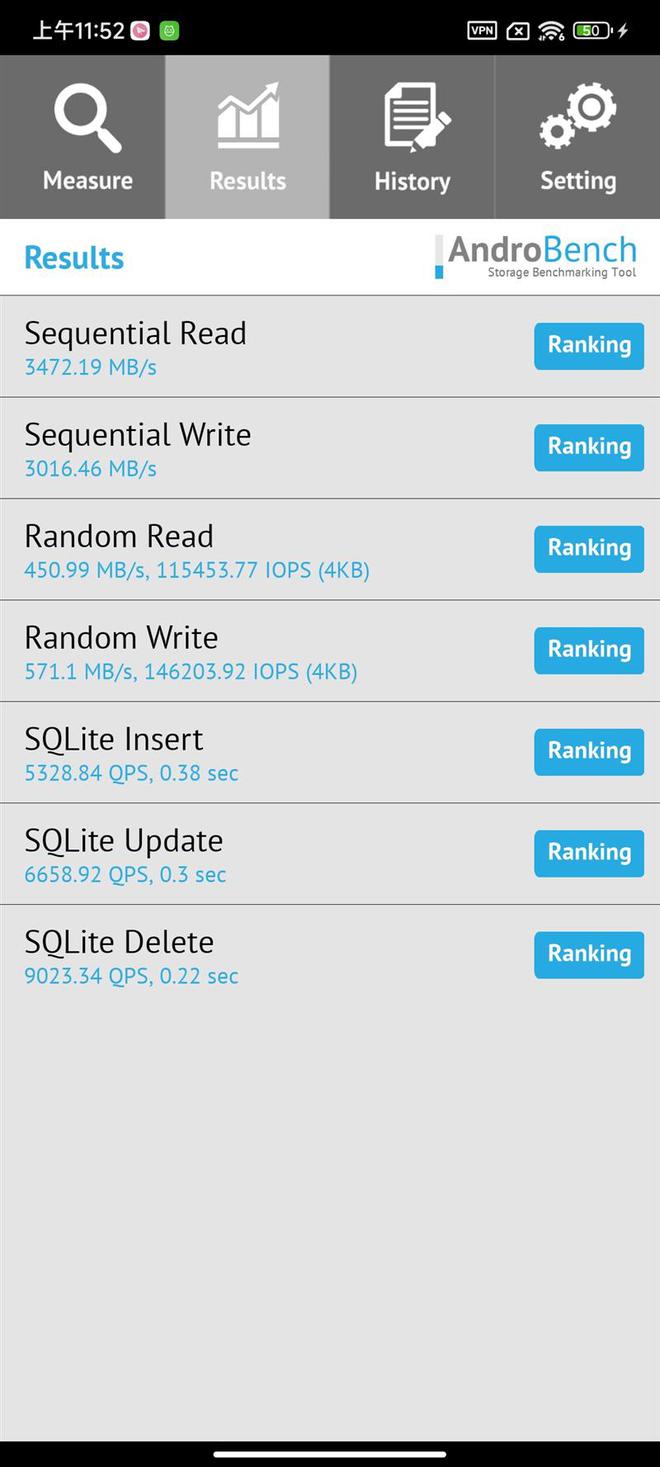This screenshot has width=660, height=1467.
Task: View Ranking for Sequential Read
Action: tap(588, 346)
